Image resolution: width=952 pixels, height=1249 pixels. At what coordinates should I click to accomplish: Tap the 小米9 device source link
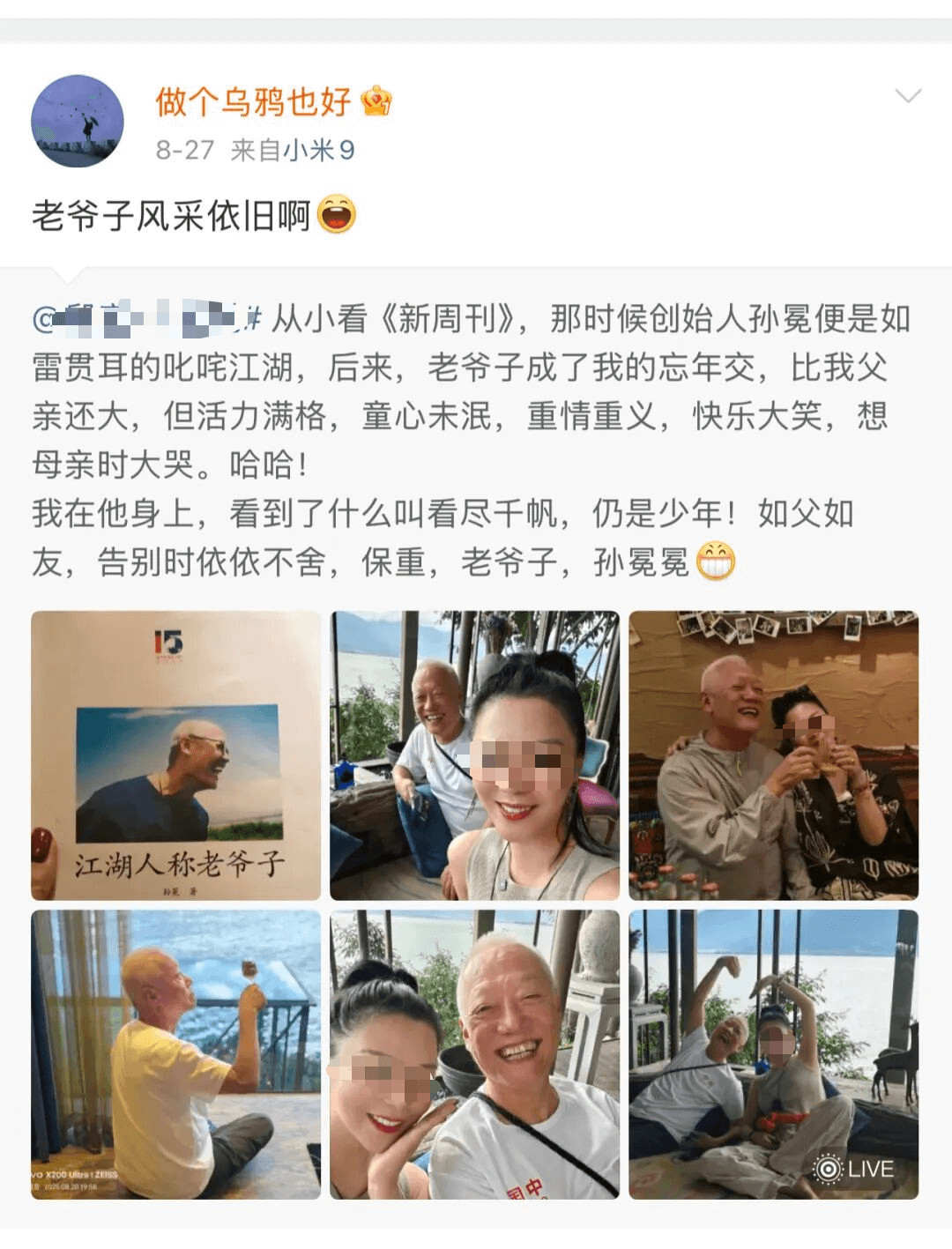(x=318, y=150)
